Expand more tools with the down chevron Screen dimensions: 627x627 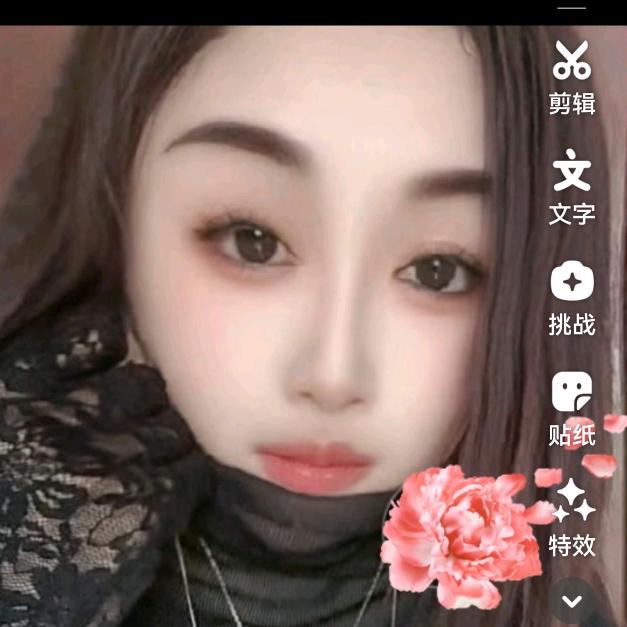[x=572, y=601]
